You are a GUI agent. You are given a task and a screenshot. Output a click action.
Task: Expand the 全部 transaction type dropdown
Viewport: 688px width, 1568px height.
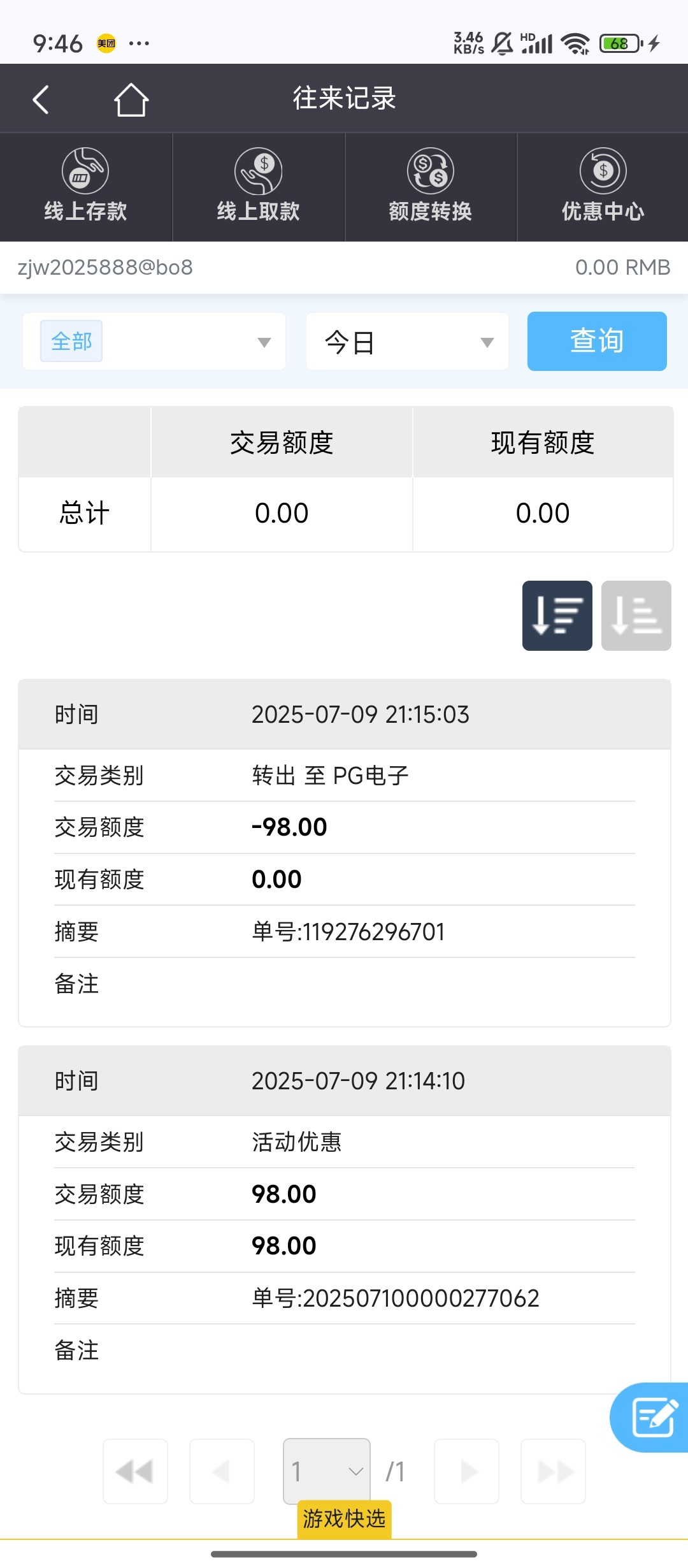[154, 342]
